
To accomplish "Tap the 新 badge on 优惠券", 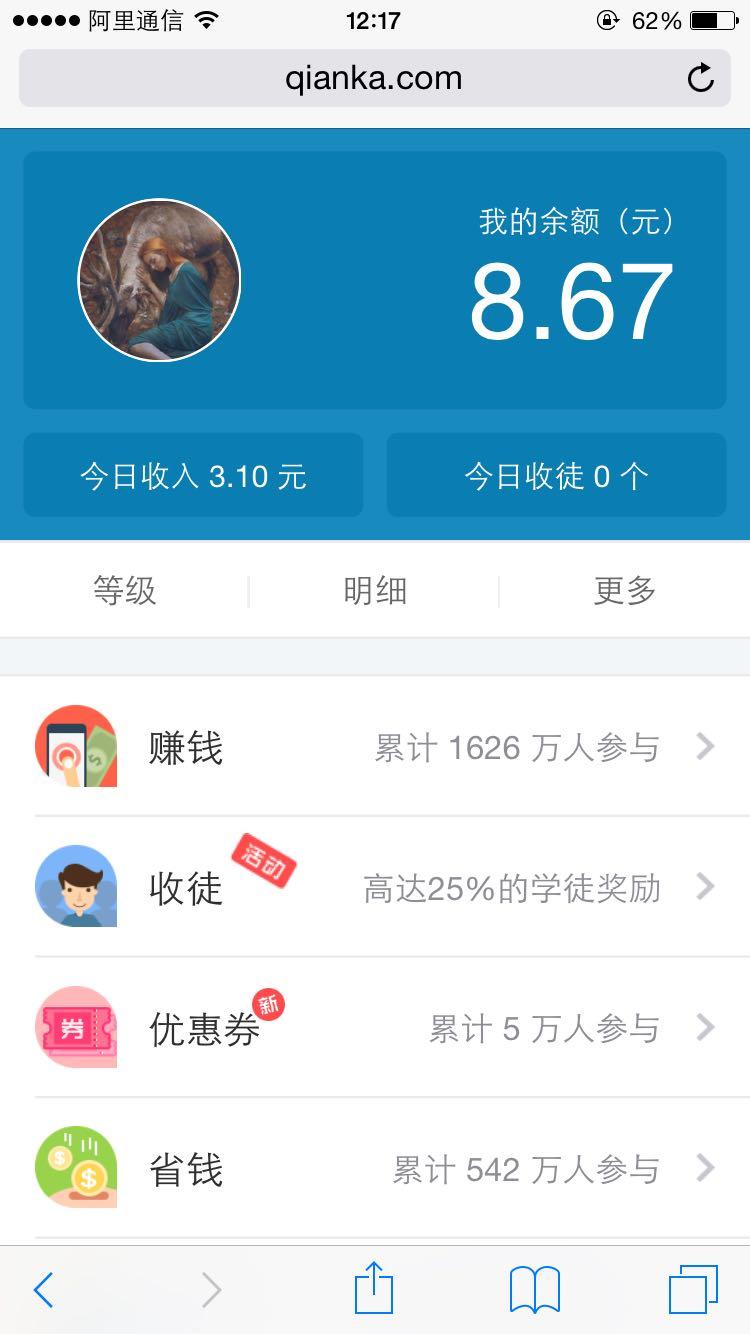I will tap(265, 1005).
